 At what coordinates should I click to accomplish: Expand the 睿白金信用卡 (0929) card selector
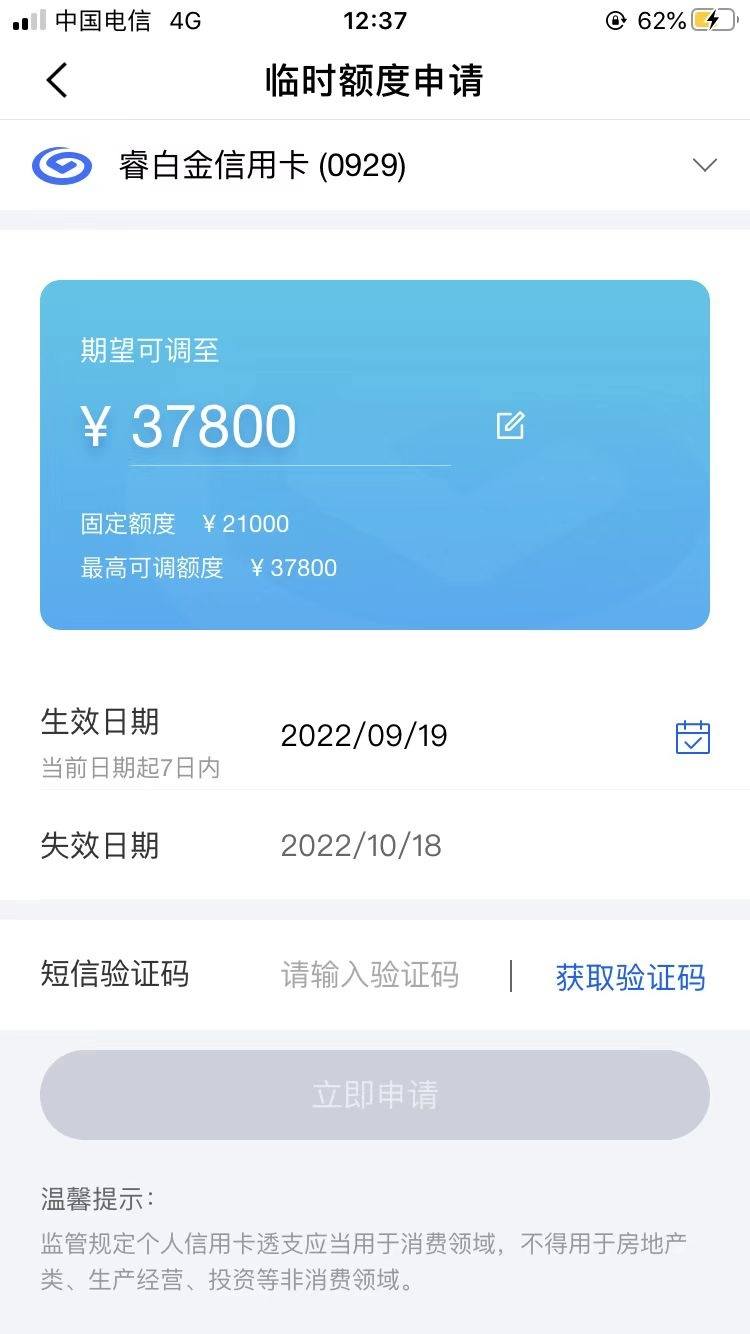375,165
